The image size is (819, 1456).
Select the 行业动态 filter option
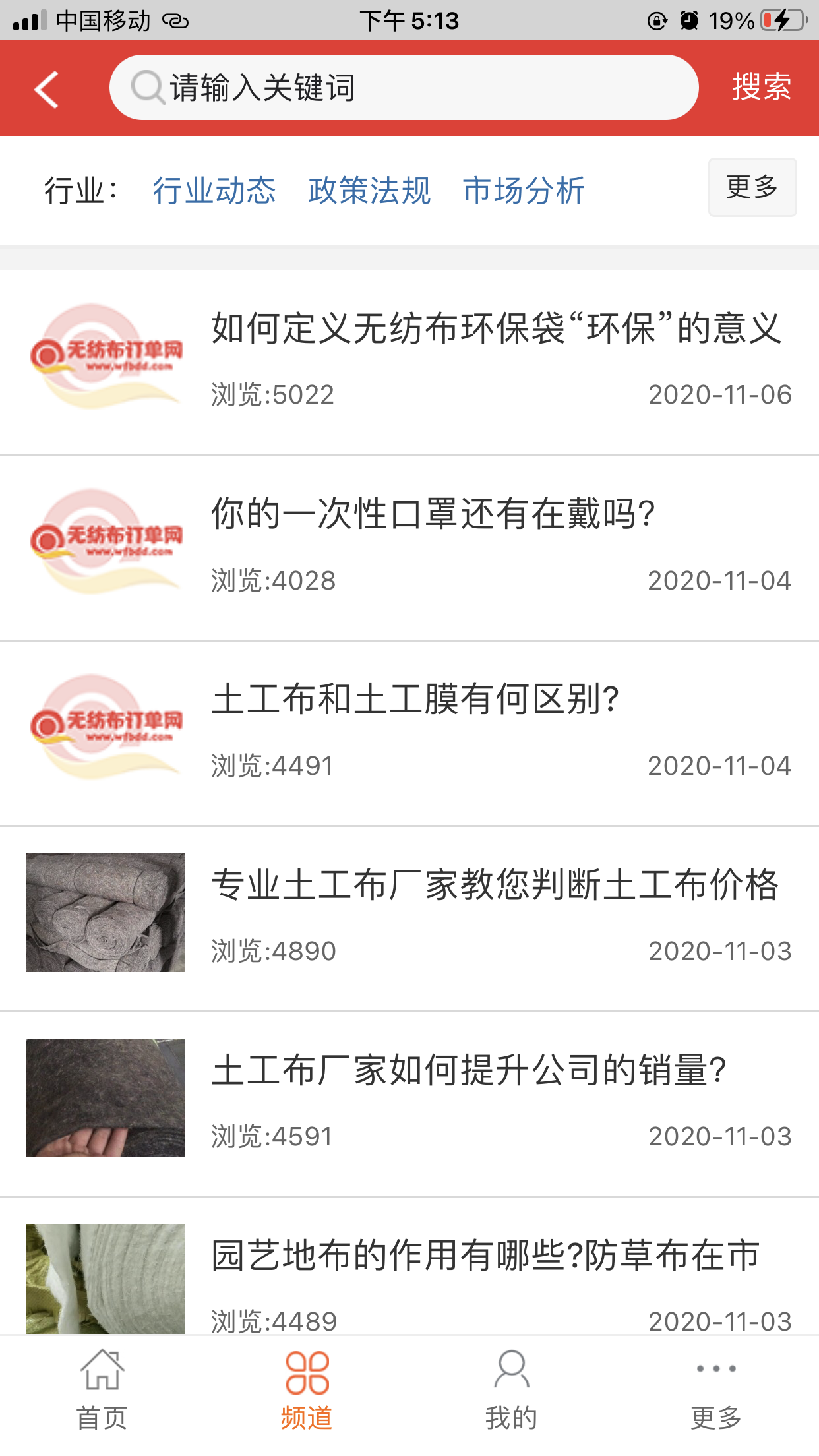(215, 191)
